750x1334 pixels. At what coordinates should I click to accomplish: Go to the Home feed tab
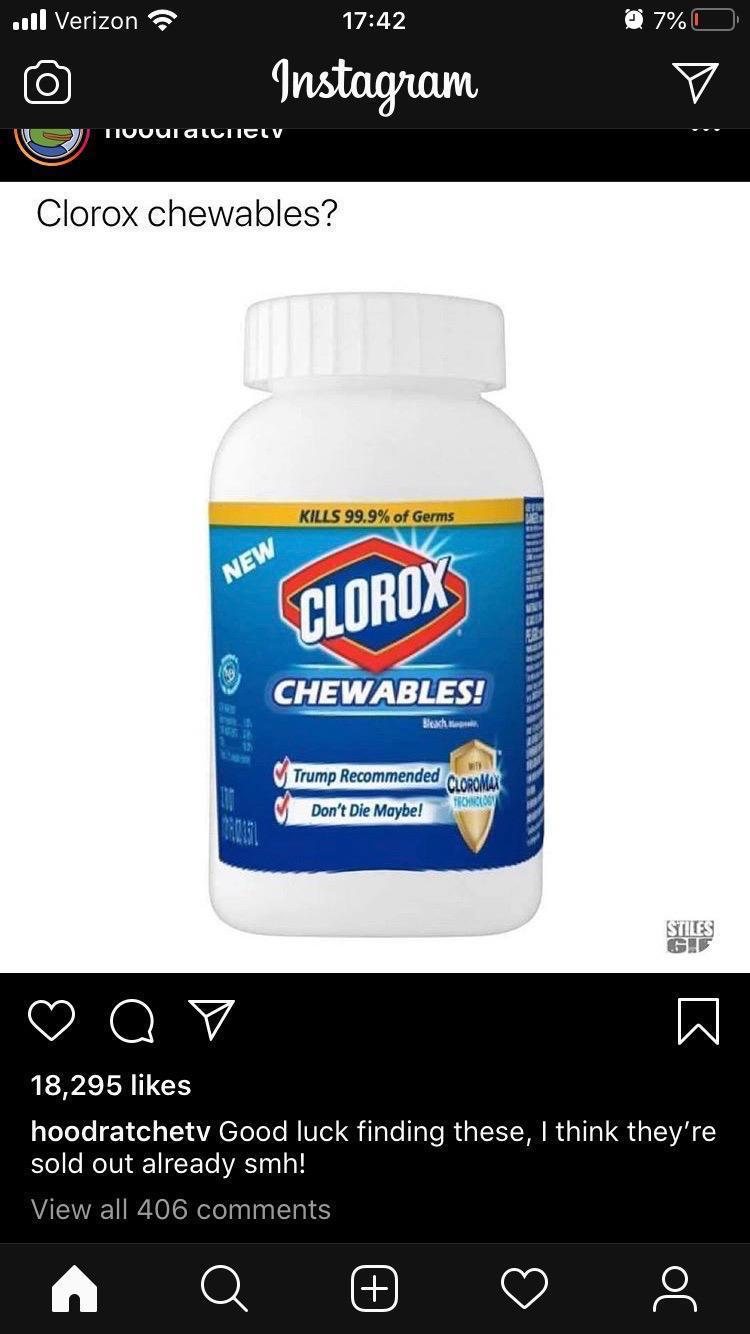tap(75, 1288)
